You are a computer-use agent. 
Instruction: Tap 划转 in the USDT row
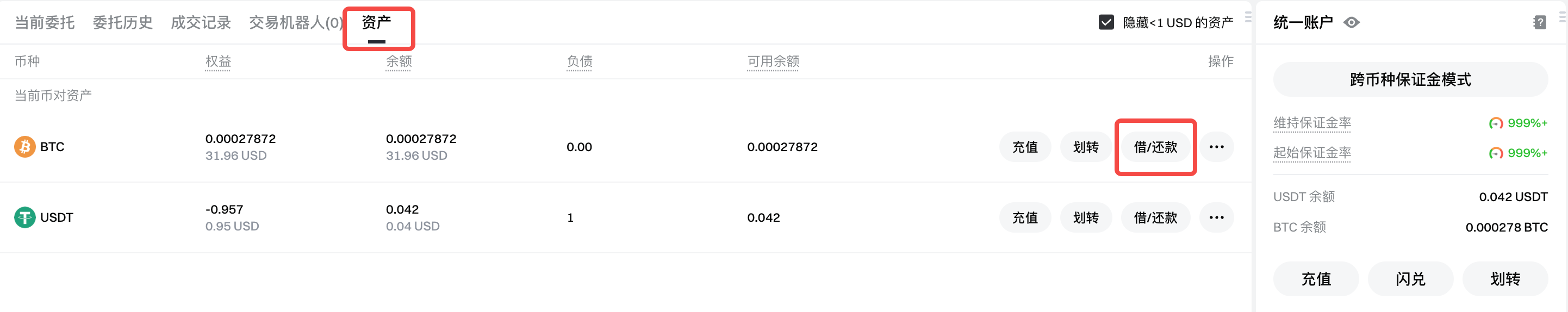(x=1085, y=217)
